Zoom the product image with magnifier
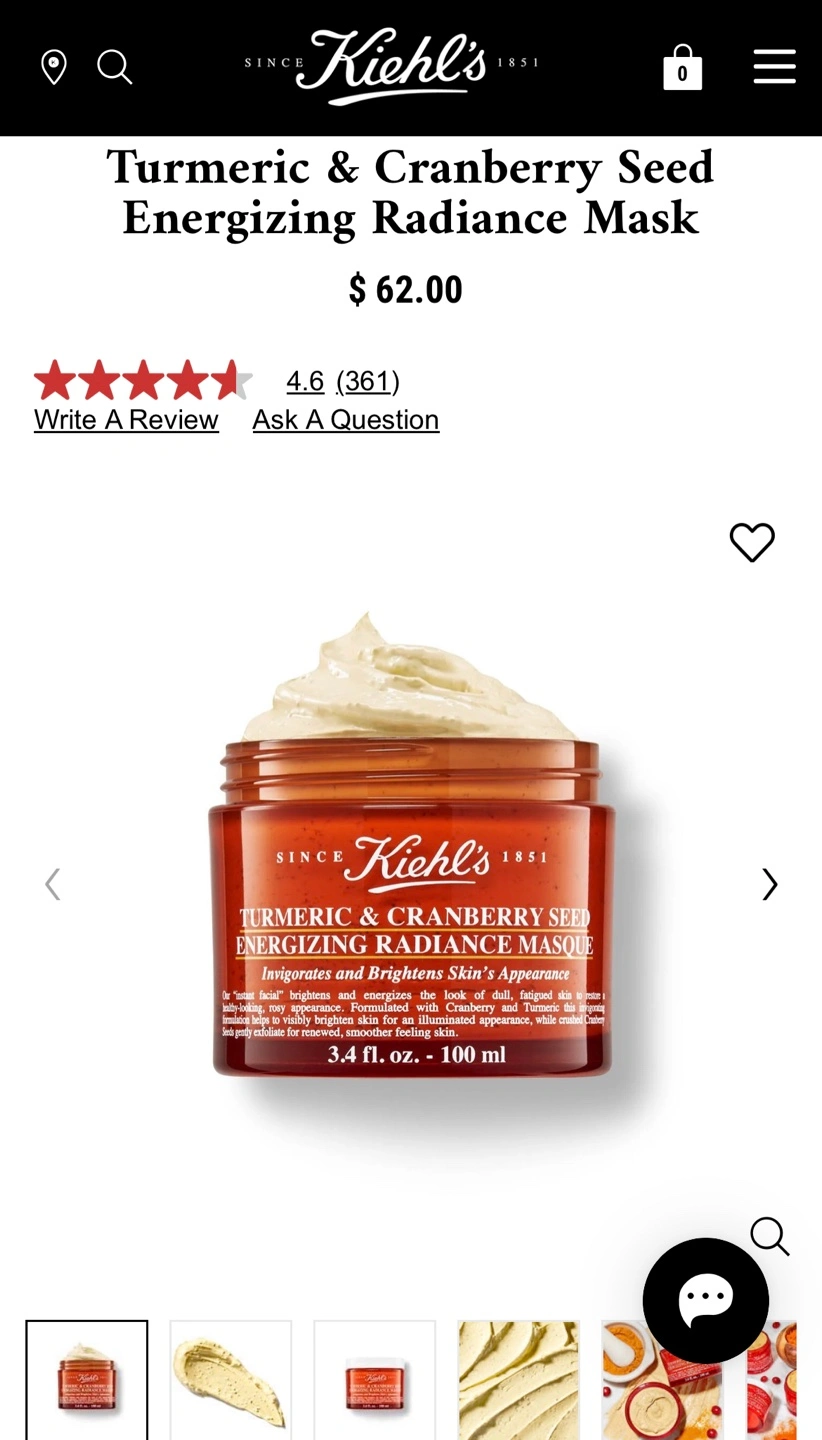The width and height of the screenshot is (822, 1440). [770, 1236]
